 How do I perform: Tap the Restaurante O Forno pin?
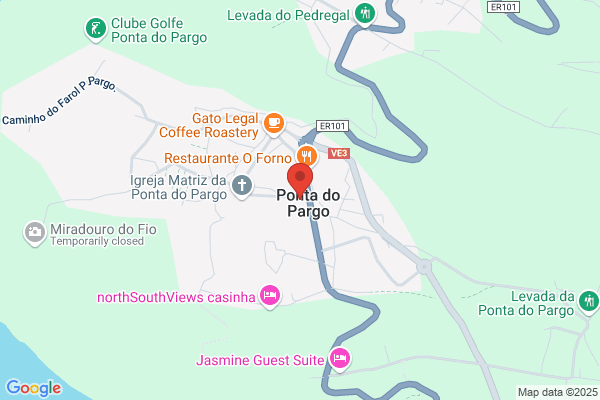point(307,156)
